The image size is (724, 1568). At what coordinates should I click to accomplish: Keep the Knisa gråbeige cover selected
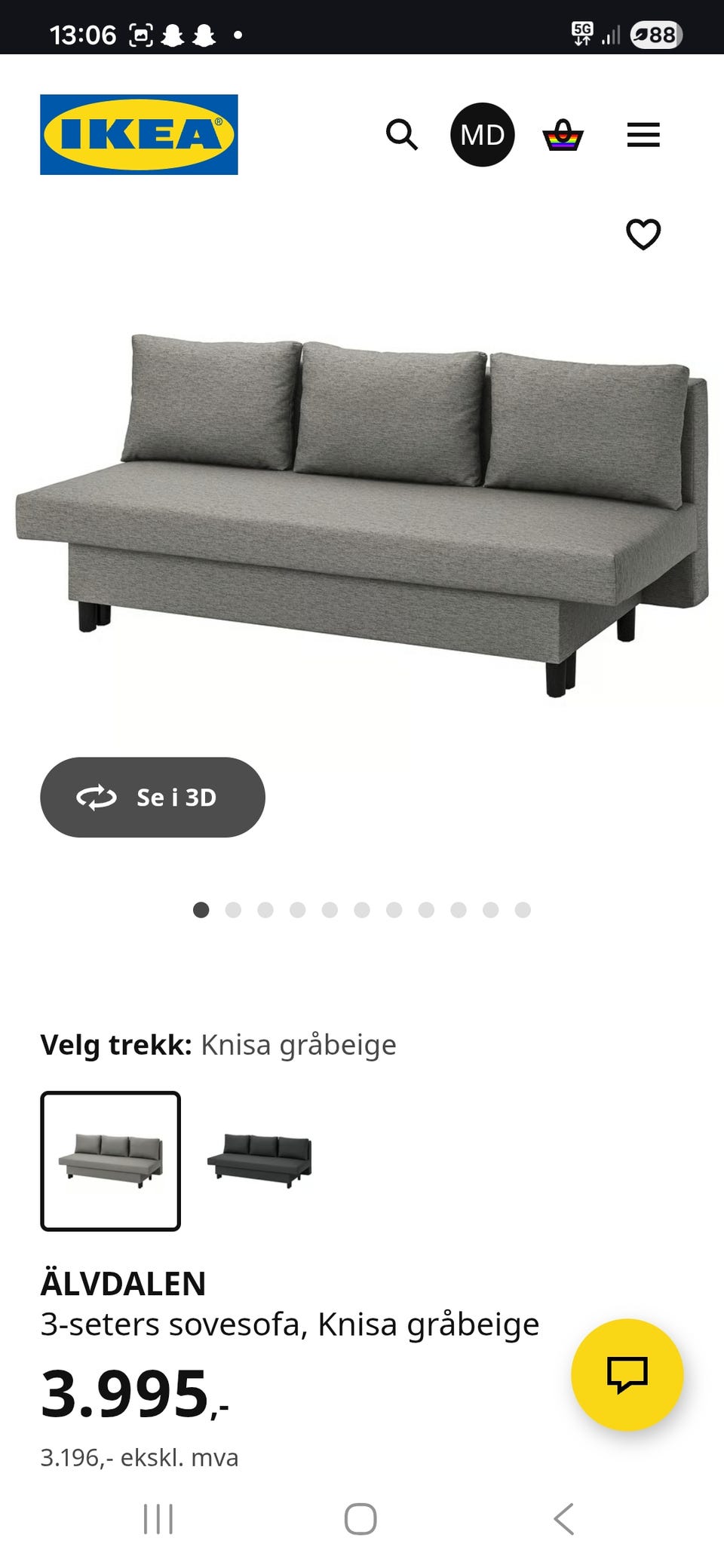click(x=109, y=1160)
